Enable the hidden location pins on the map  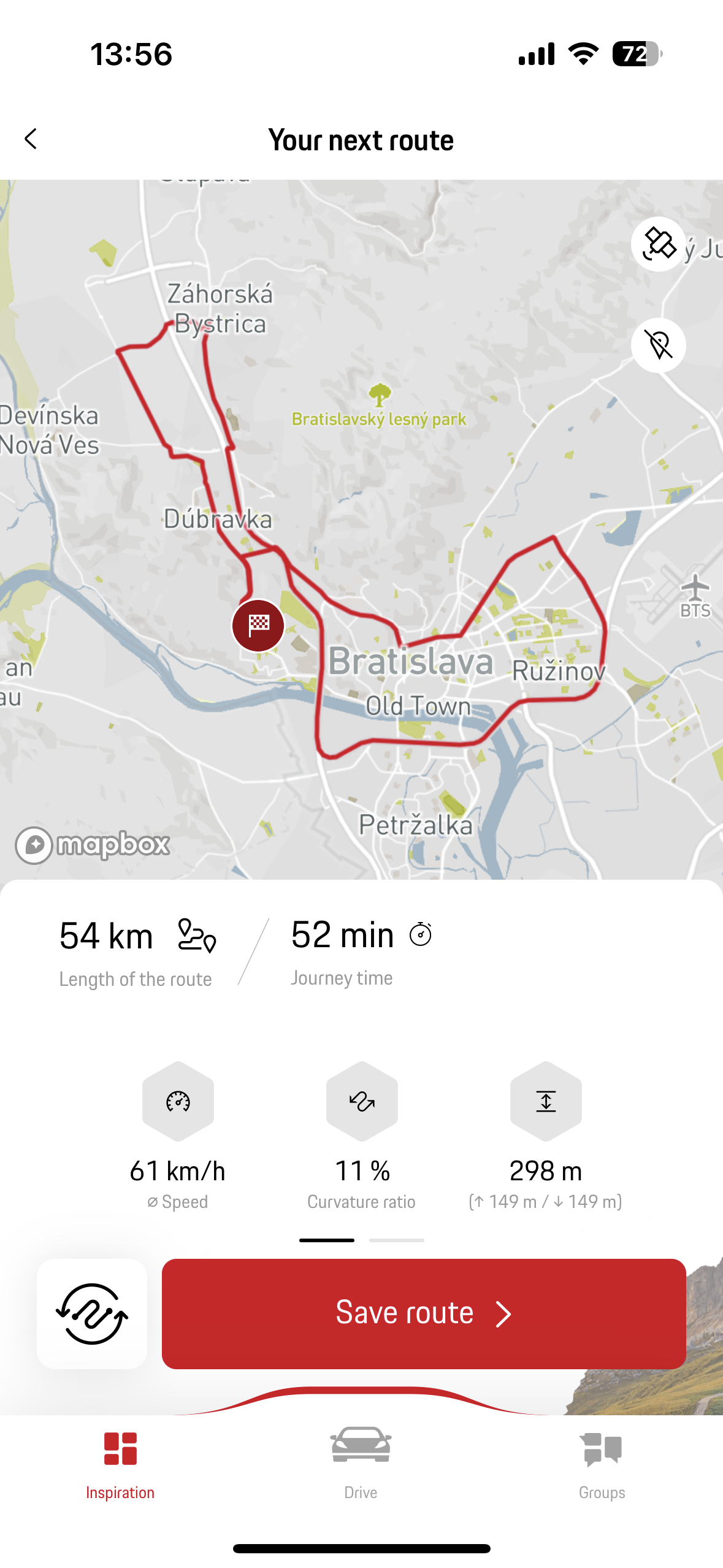click(x=658, y=345)
